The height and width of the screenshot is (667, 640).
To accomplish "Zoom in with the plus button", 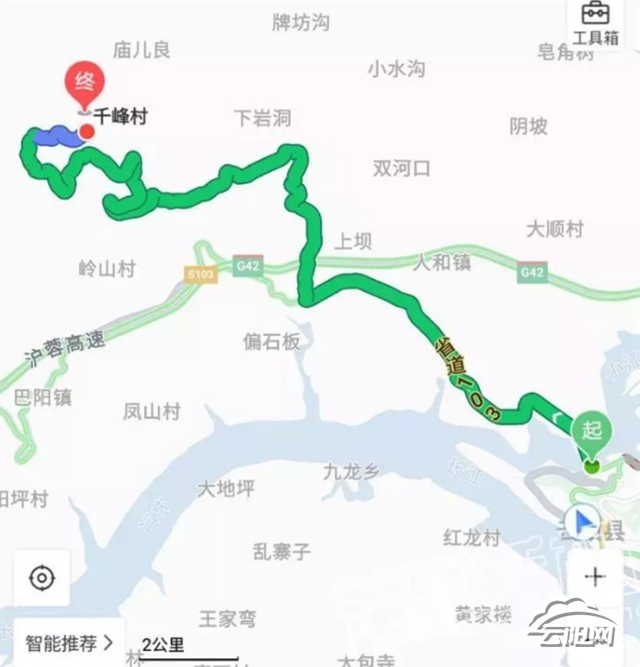I will point(596,577).
